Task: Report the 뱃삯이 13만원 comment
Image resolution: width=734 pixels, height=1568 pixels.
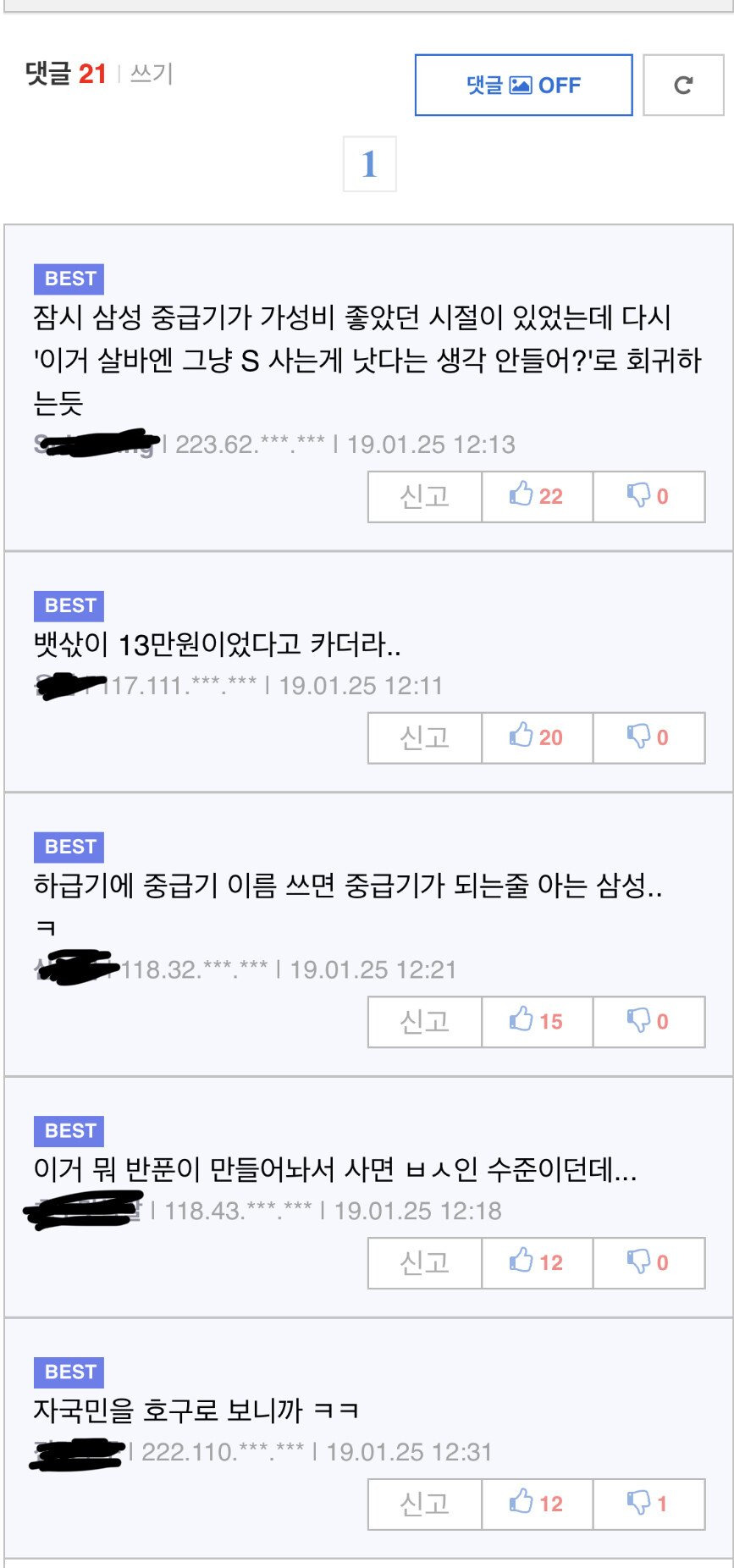Action: [425, 738]
